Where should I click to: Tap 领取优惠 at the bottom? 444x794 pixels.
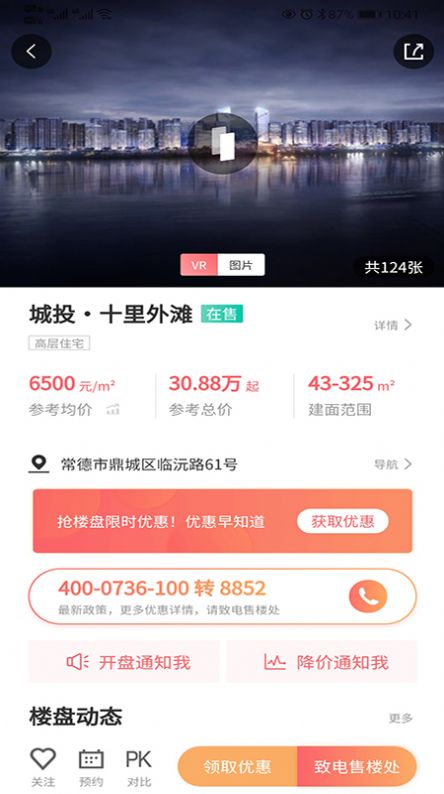coord(237,767)
